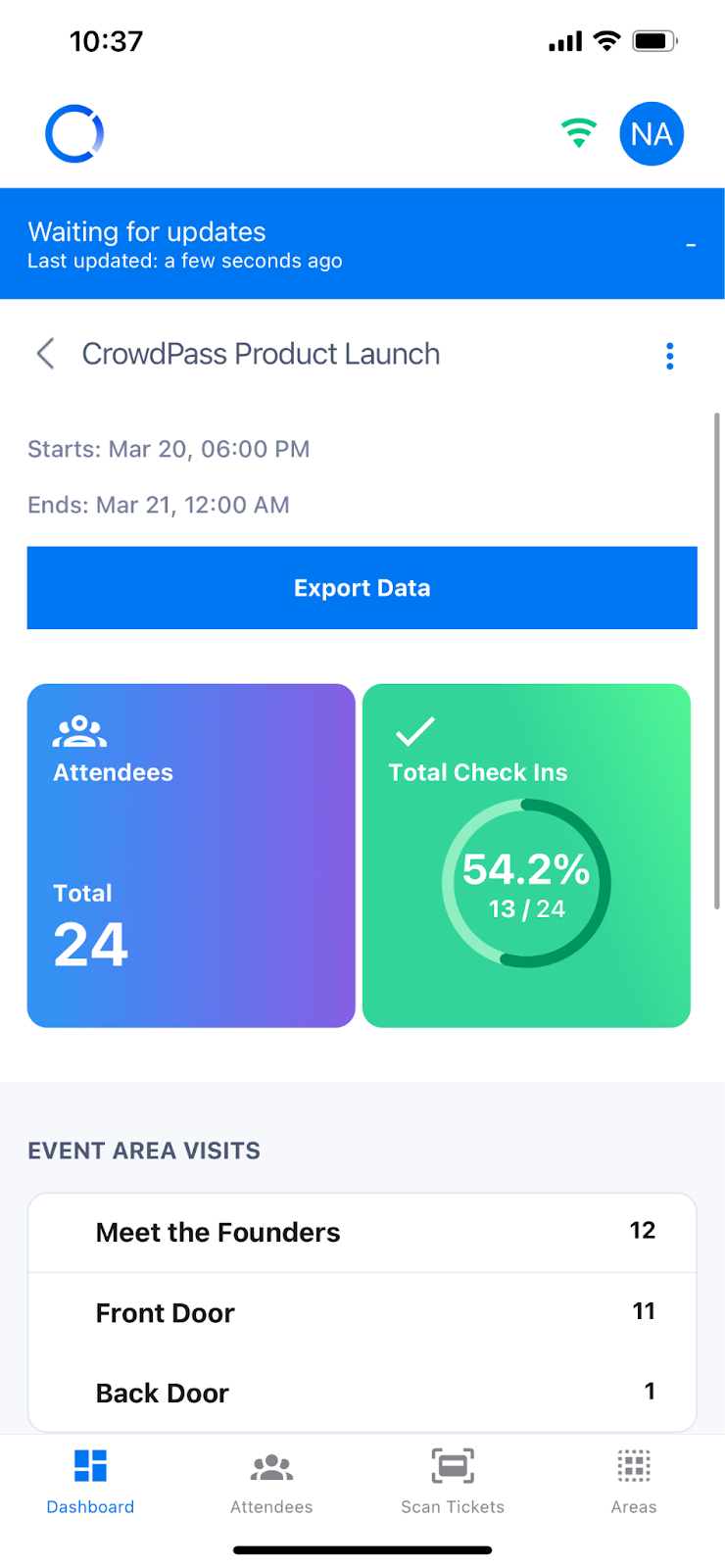This screenshot has height=1568, width=725.
Task: Select the Front Door area row
Action: (362, 1312)
